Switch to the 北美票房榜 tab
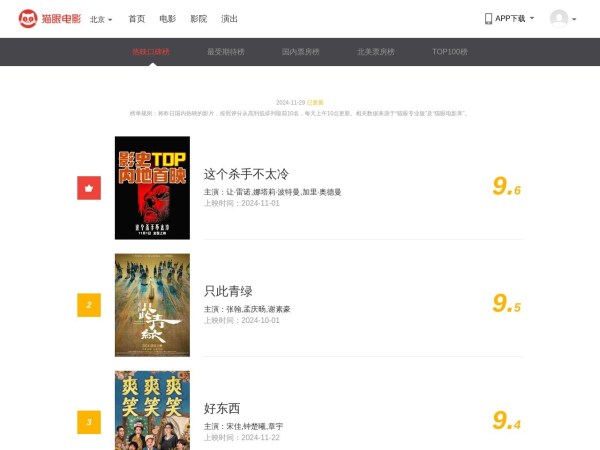600x450 pixels. point(376,51)
